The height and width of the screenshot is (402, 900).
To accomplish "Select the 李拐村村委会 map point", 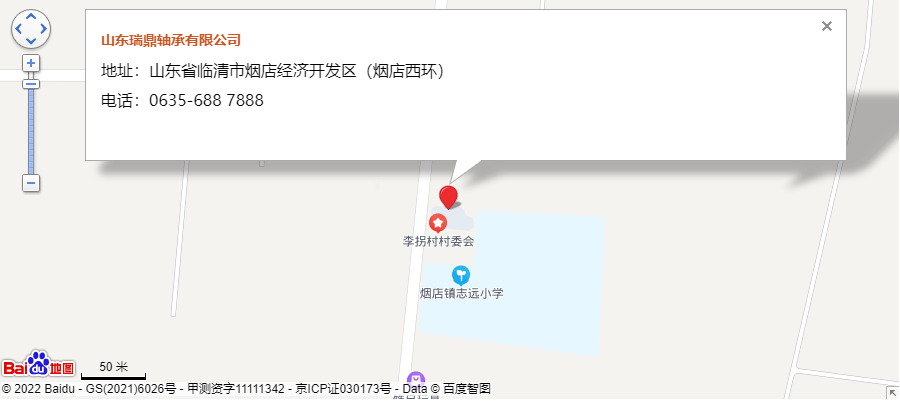I will [438, 222].
